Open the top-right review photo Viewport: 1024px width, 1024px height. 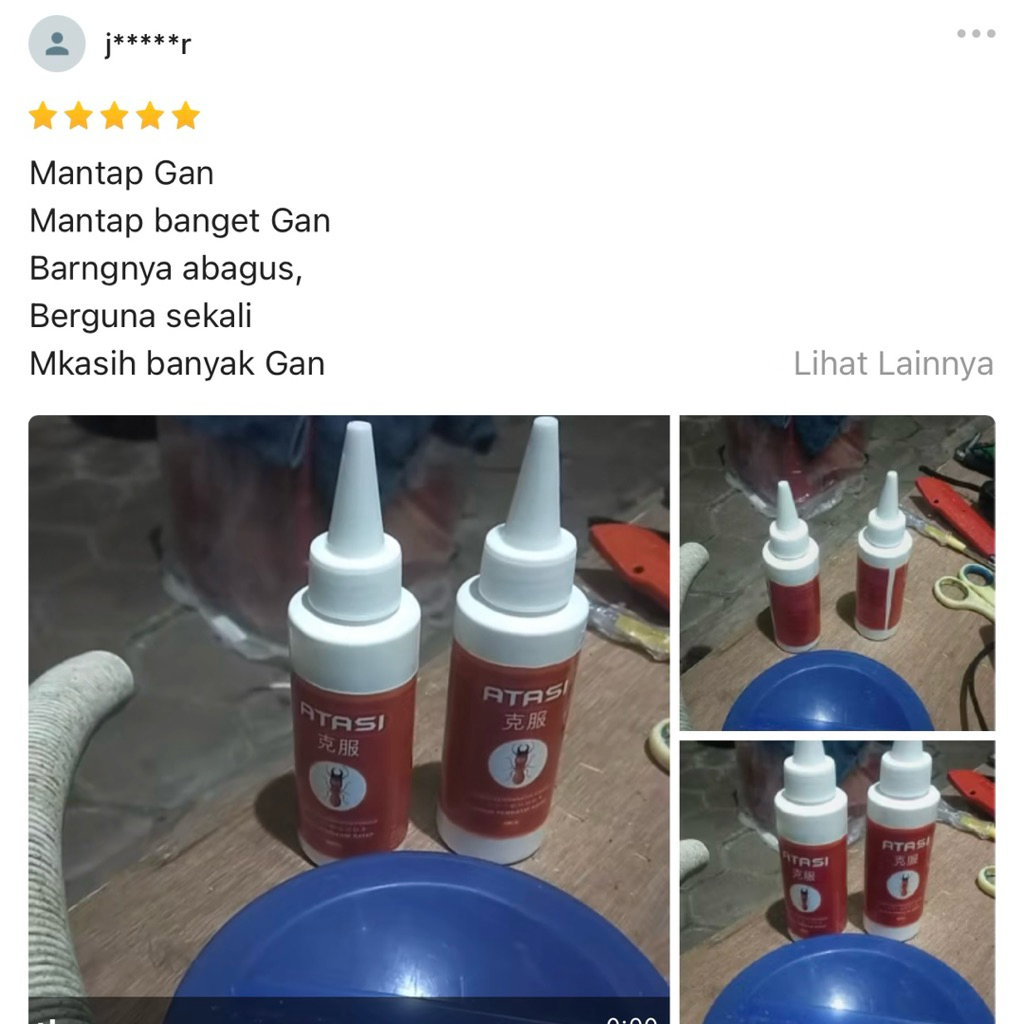pos(837,573)
